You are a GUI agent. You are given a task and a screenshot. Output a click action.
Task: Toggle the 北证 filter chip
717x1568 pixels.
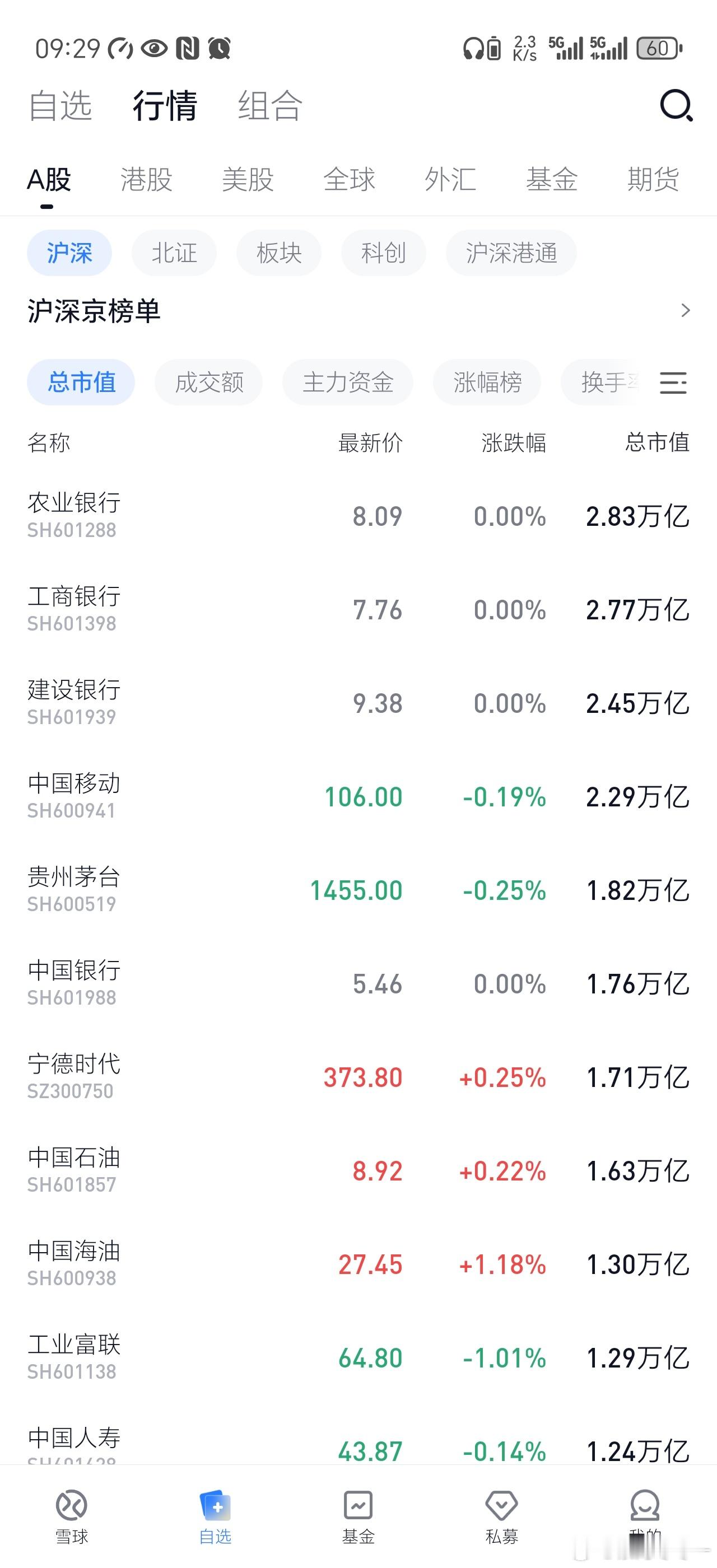[174, 253]
